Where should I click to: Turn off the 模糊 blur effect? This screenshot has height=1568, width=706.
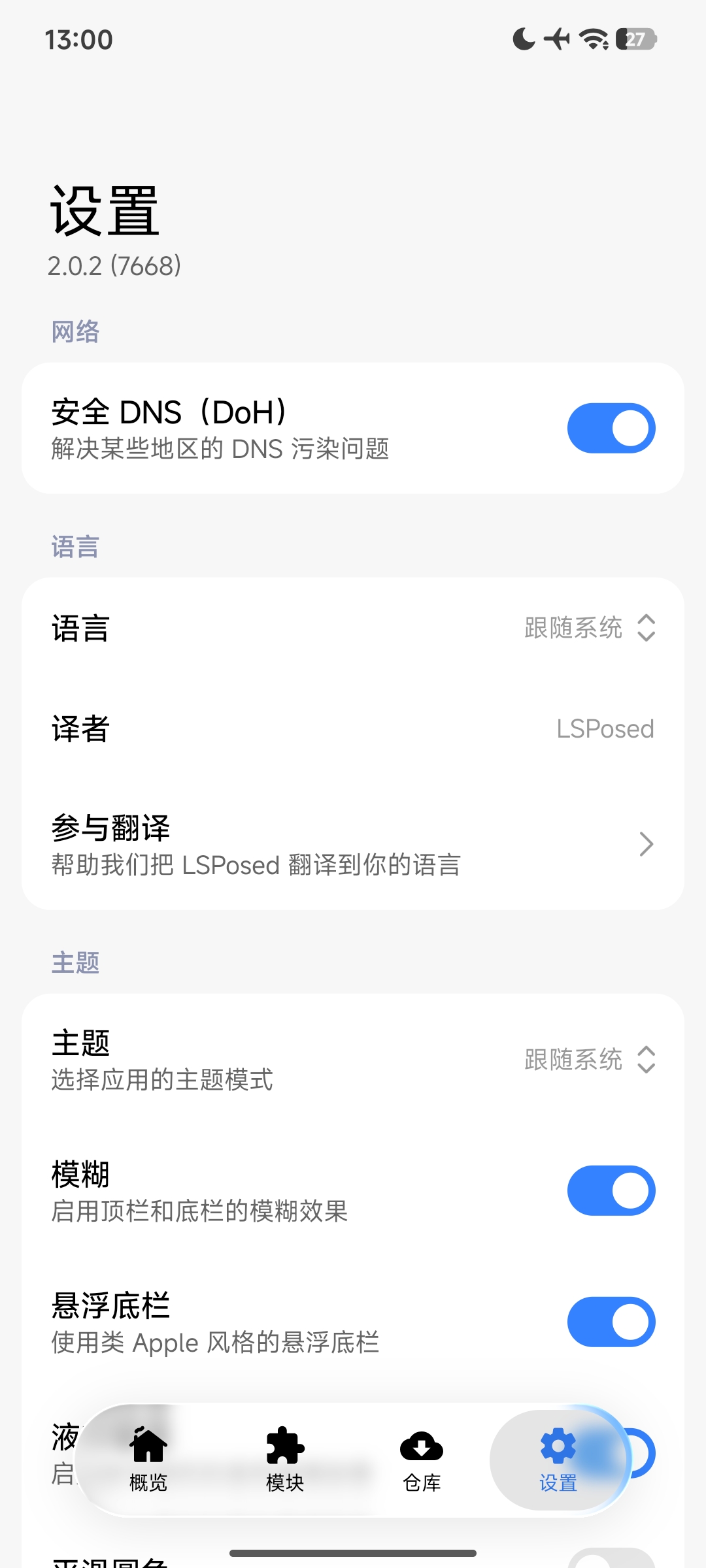611,1190
